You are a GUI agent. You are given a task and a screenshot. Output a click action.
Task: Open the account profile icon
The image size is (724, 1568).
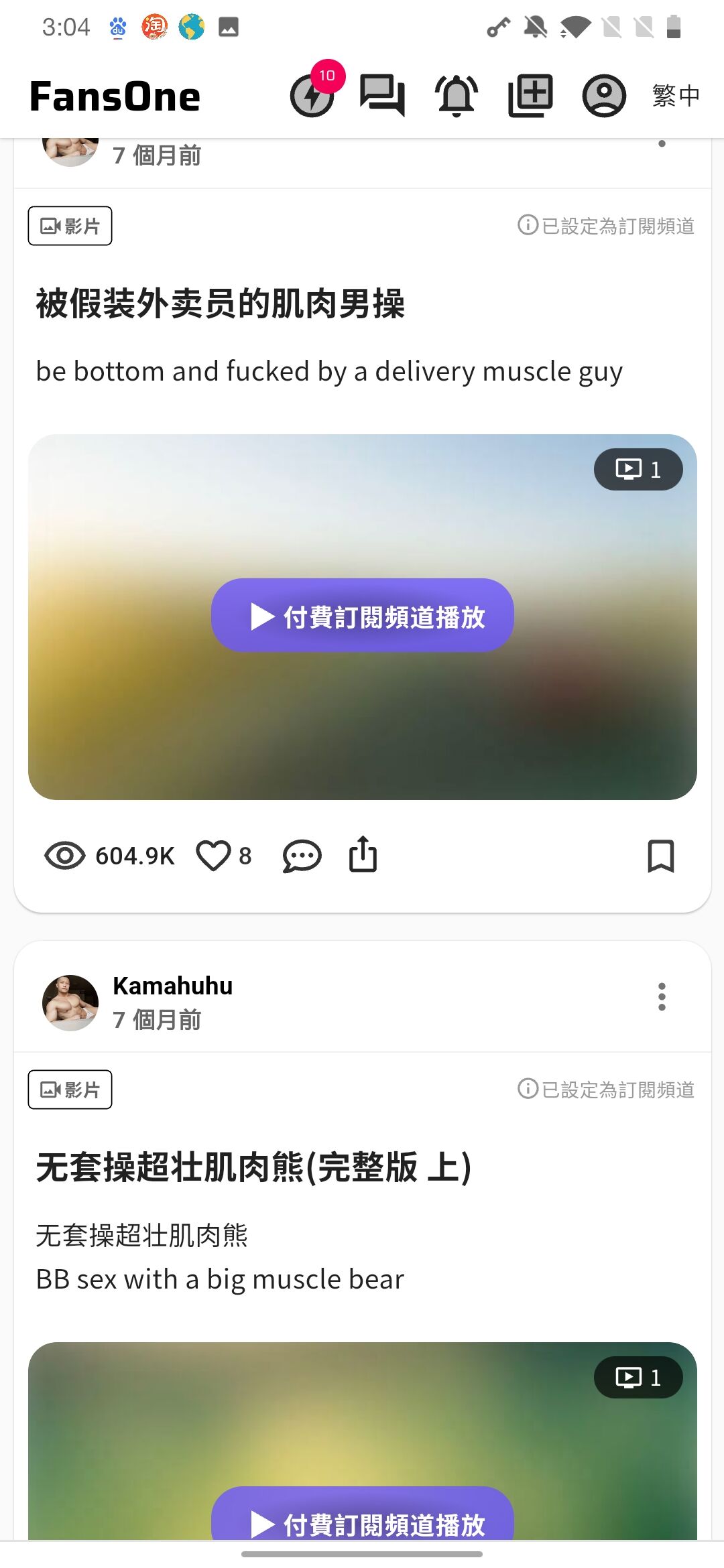point(604,96)
